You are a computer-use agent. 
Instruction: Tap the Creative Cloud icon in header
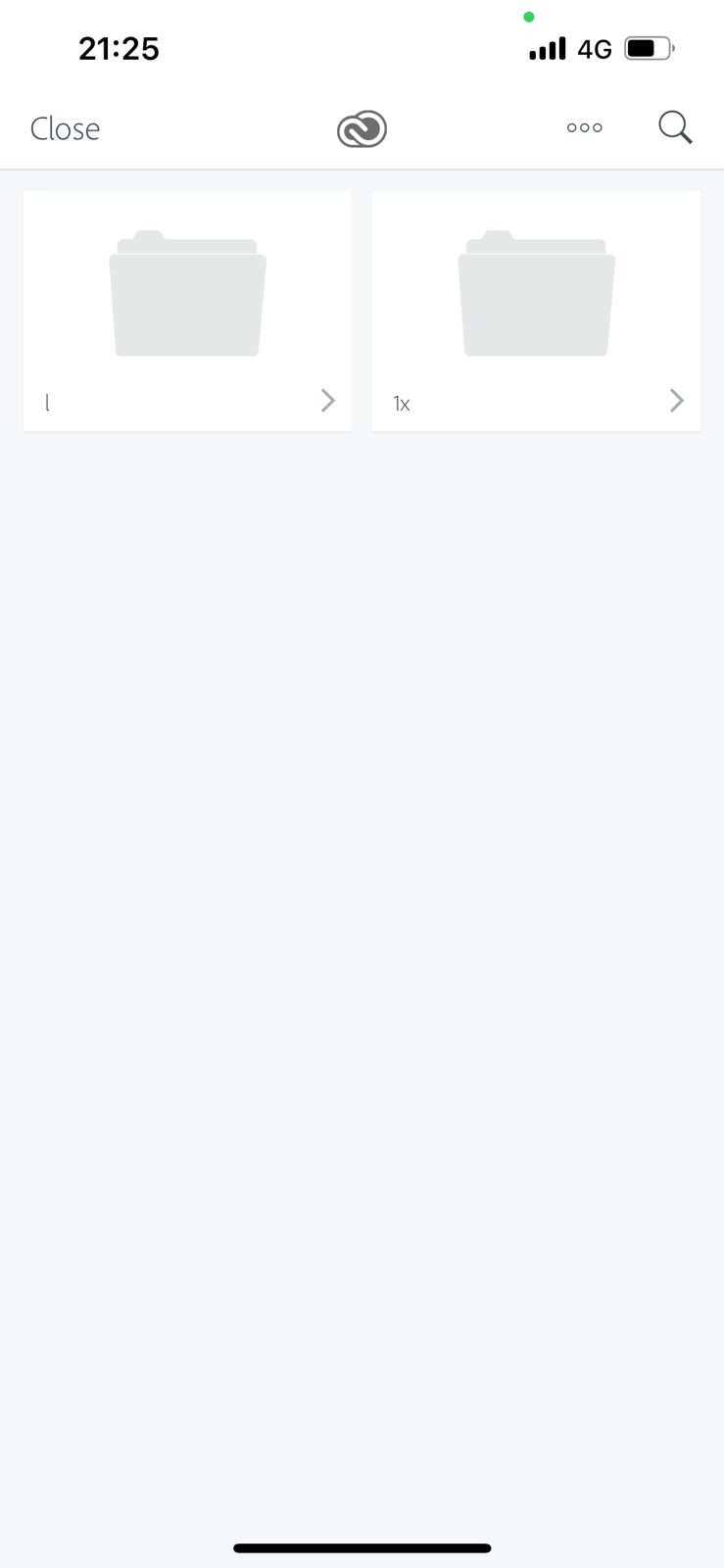[362, 128]
